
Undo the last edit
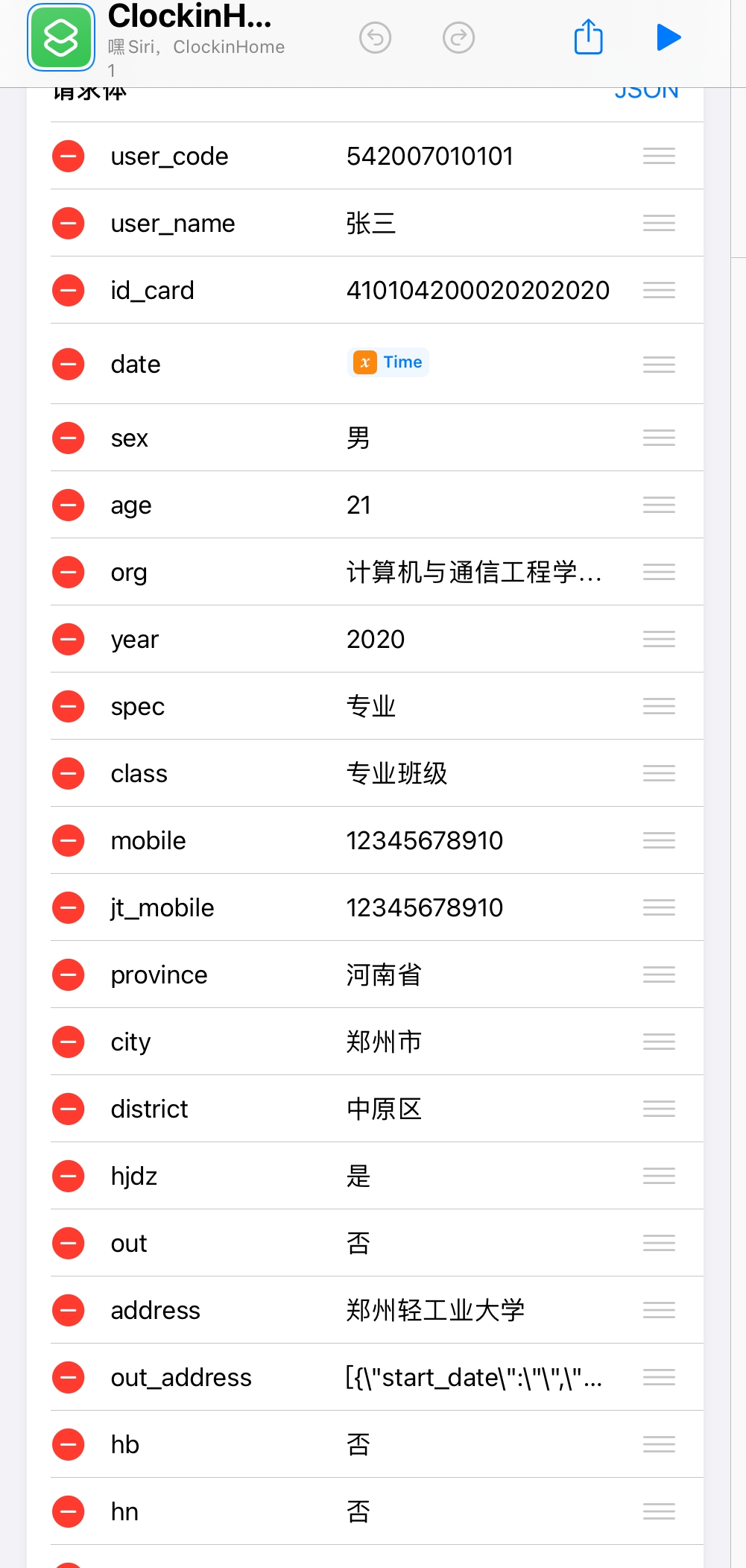[376, 37]
